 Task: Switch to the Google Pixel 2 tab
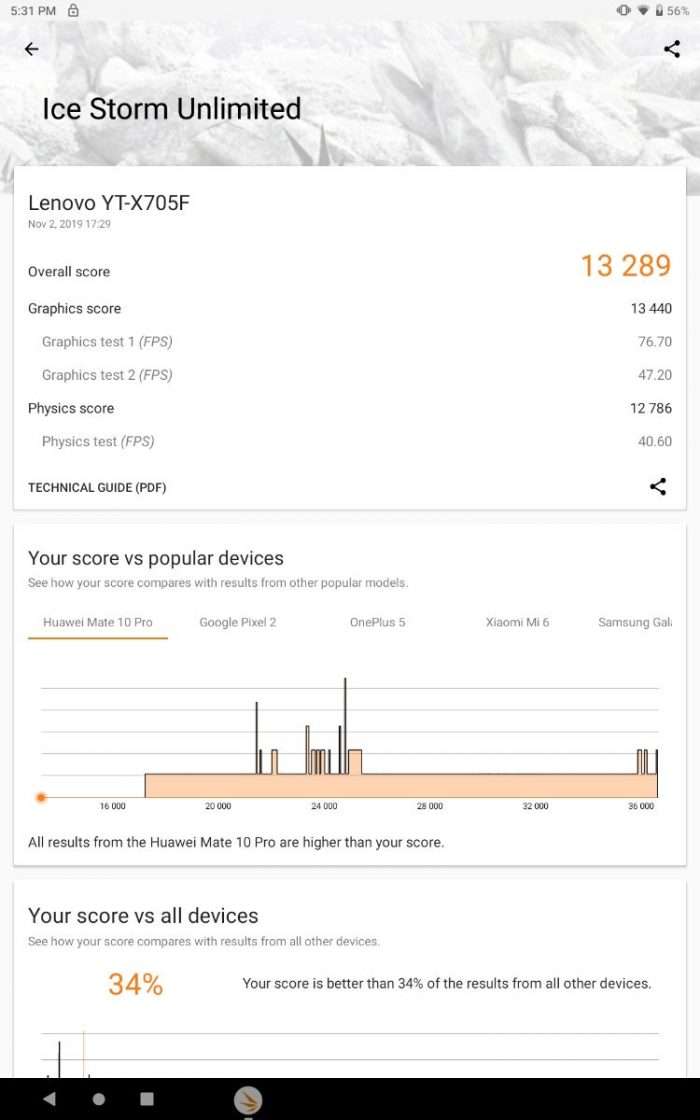tap(237, 622)
